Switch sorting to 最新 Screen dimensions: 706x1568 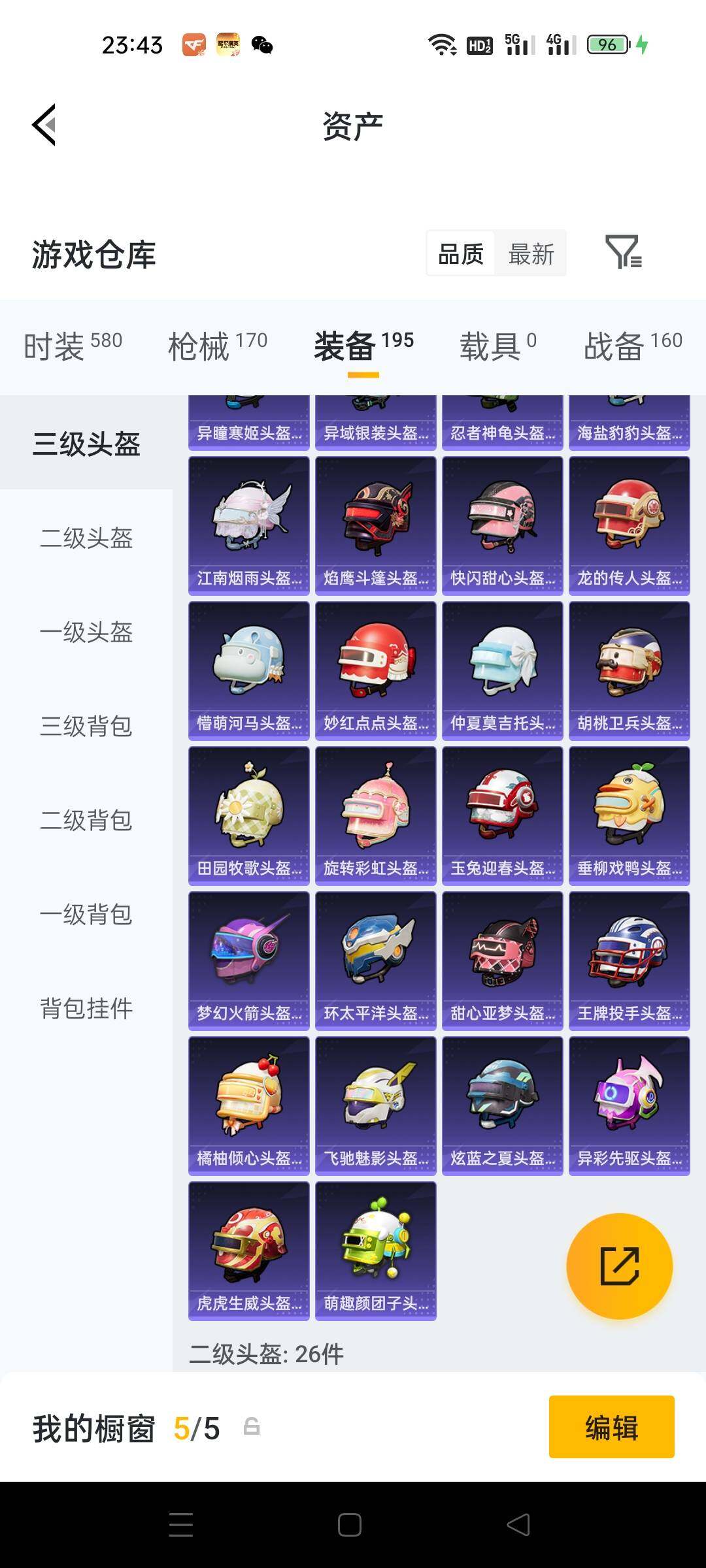point(531,253)
